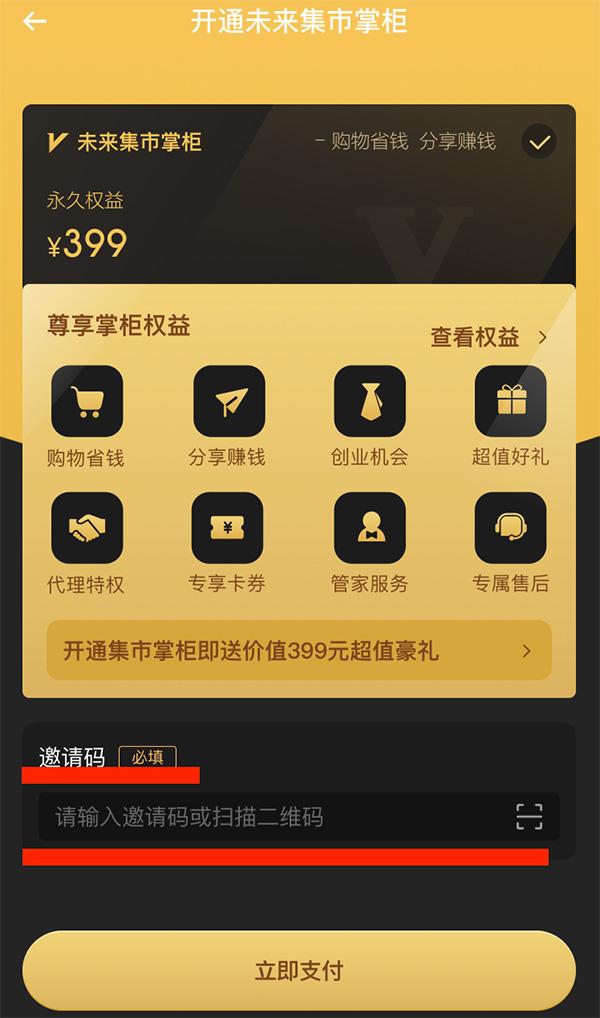Go back using the top arrow
The width and height of the screenshot is (600, 1018).
34,21
